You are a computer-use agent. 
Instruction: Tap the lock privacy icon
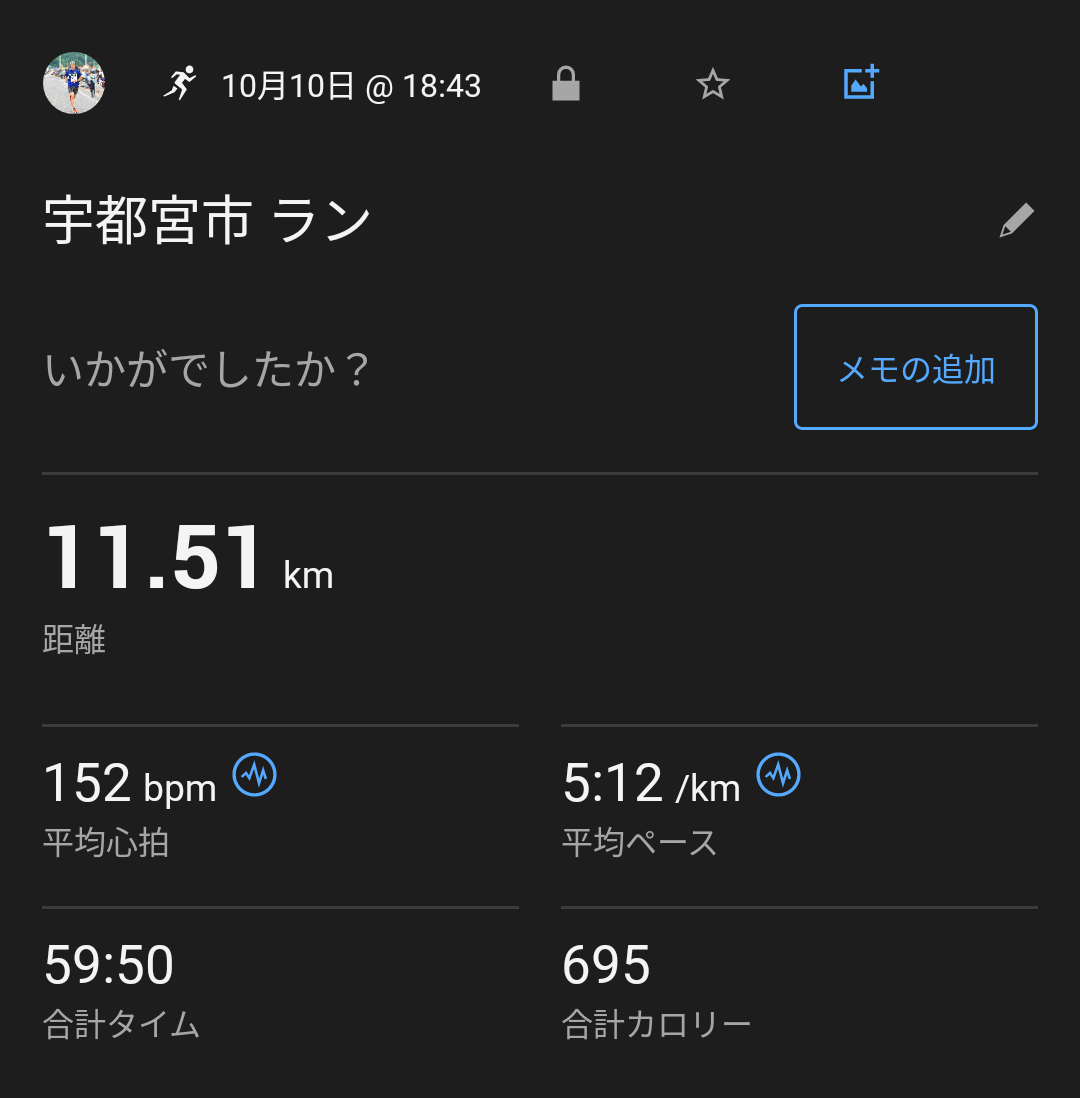[x=566, y=84]
